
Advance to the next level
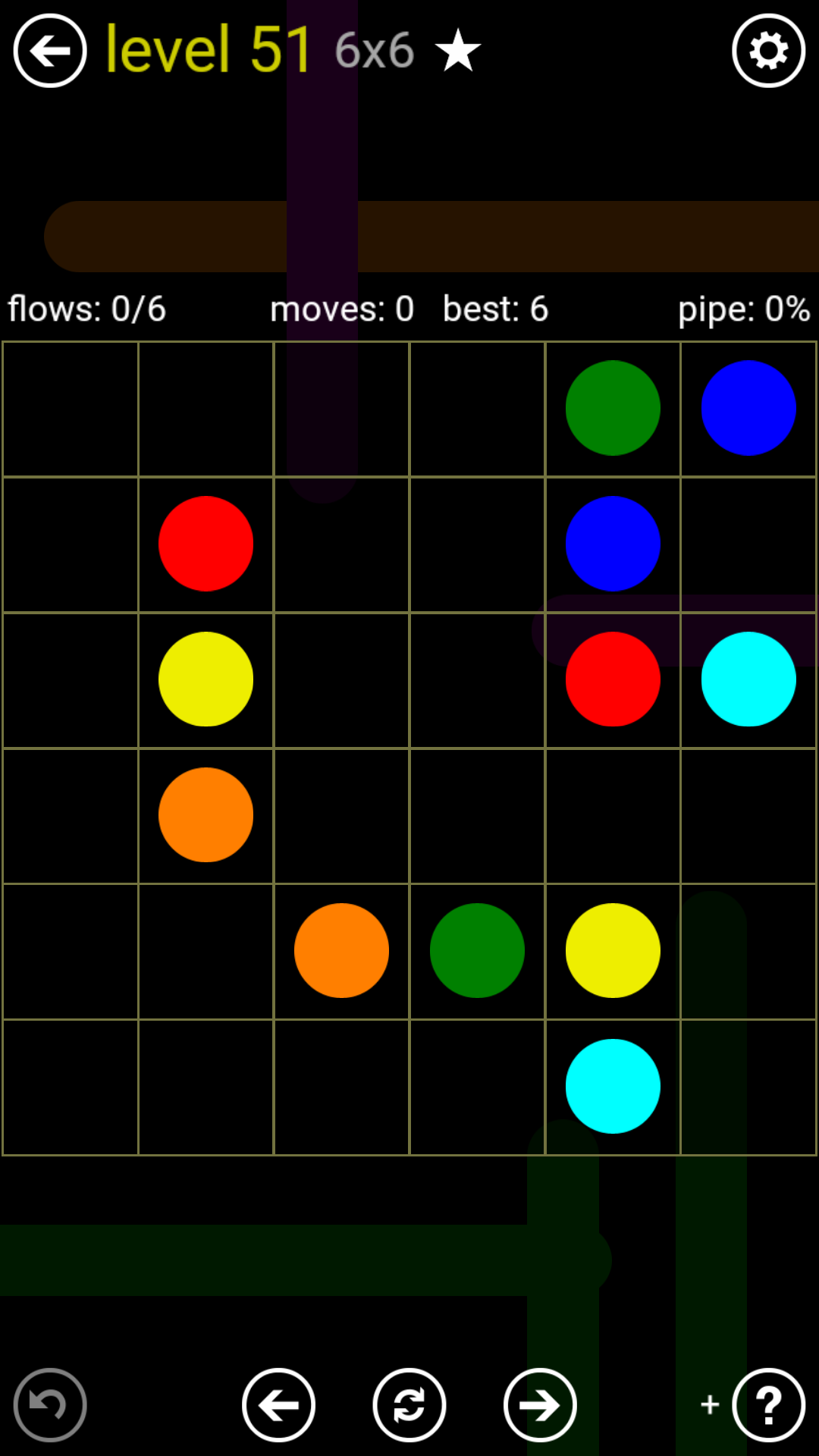pyautogui.click(x=540, y=1405)
